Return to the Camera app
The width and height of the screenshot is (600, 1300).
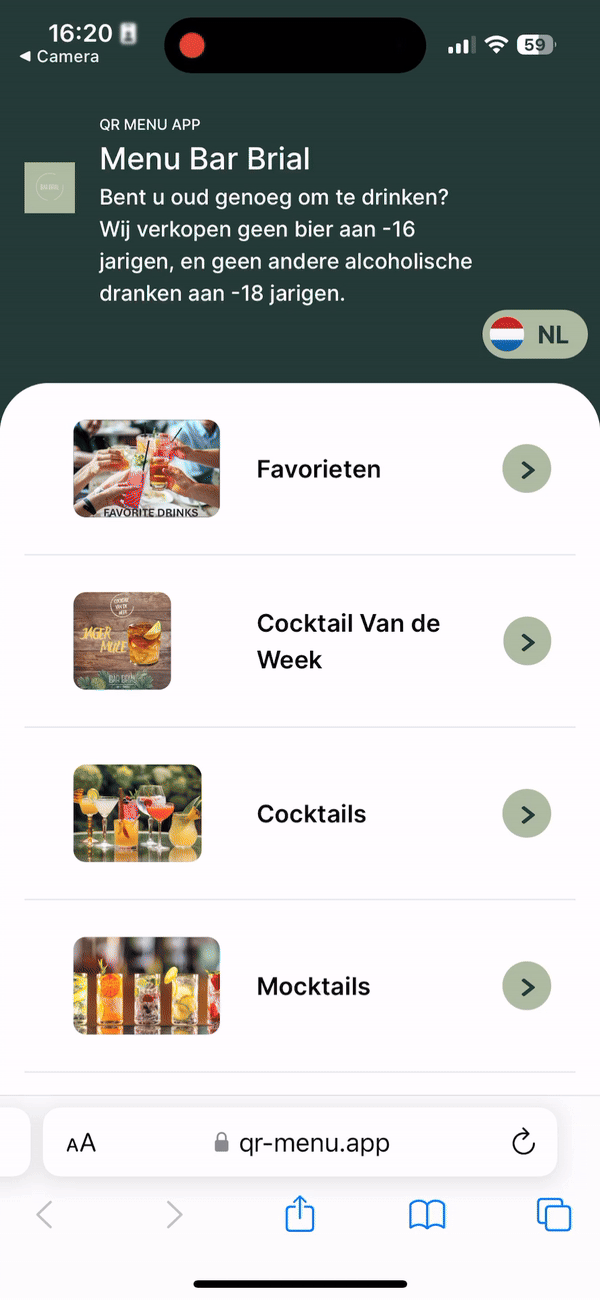click(x=60, y=57)
